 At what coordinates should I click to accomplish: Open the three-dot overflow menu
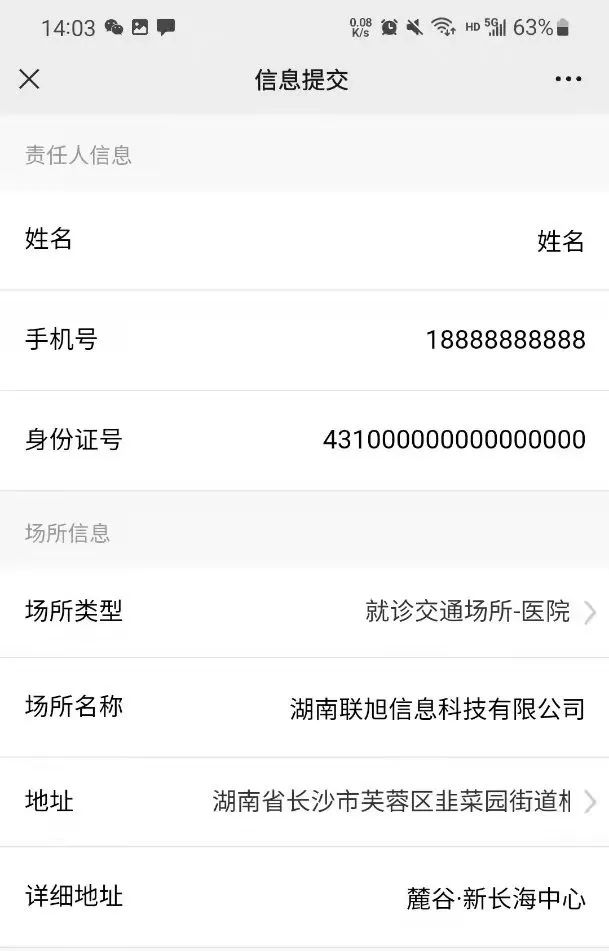568,80
